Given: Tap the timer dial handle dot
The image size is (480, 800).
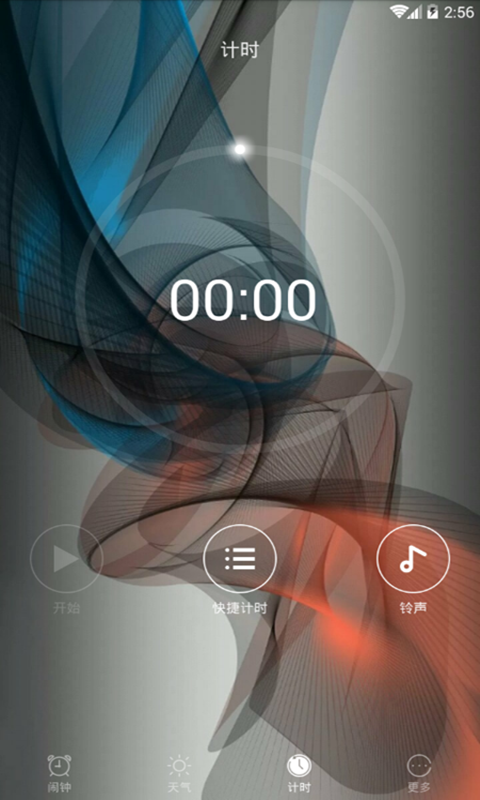Looking at the screenshot, I should point(239,149).
